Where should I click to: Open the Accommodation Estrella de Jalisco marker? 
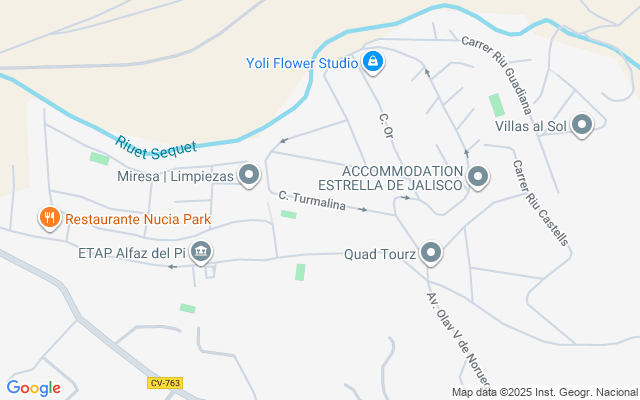pos(478,177)
